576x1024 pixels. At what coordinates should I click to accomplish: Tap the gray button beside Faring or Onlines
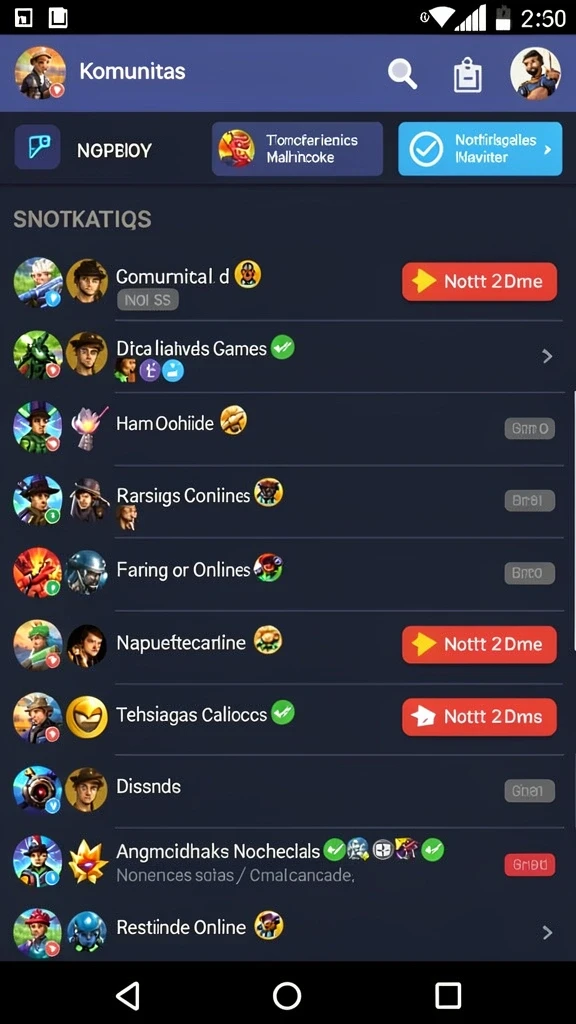[530, 573]
